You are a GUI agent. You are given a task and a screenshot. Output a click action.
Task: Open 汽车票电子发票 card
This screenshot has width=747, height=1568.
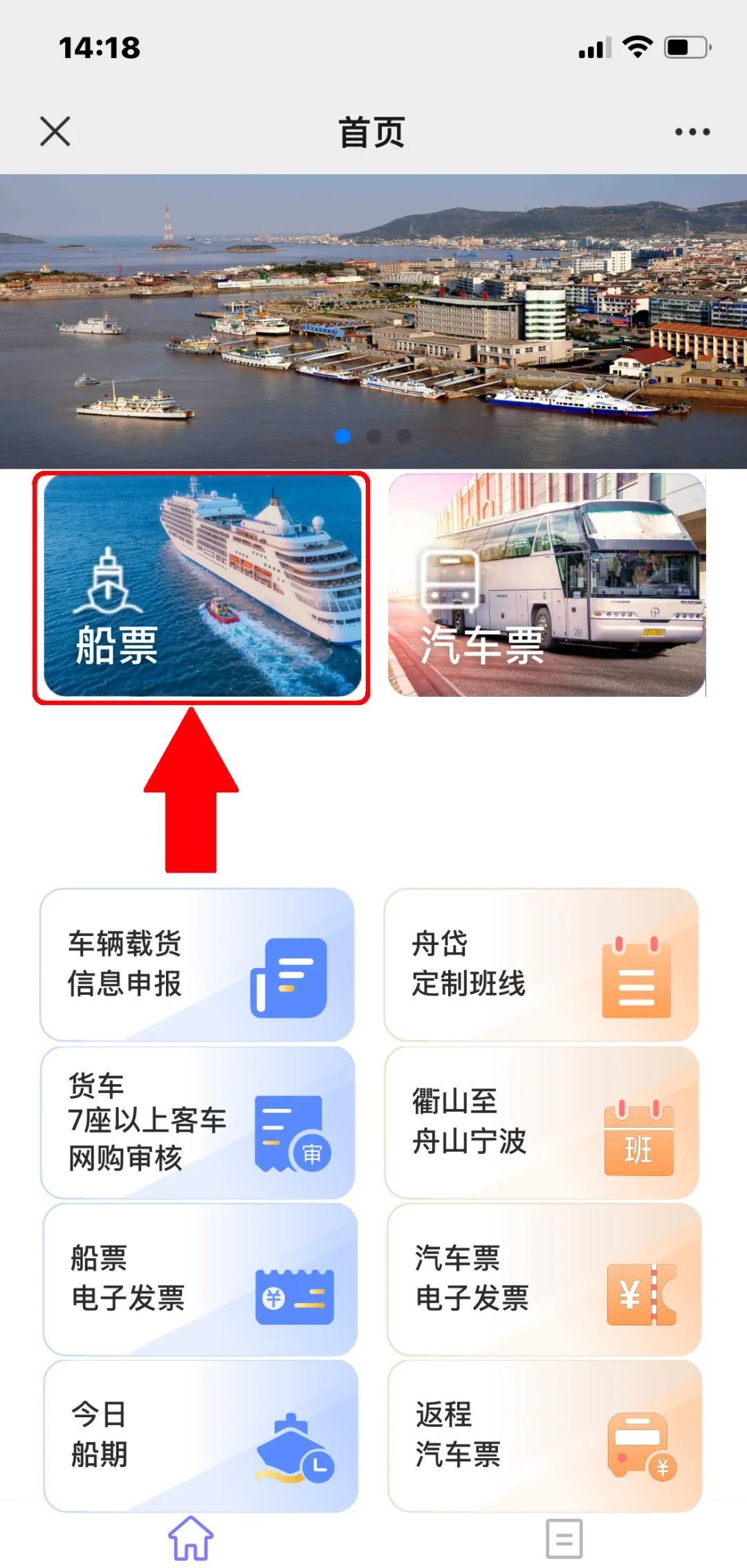pyautogui.click(x=544, y=1278)
